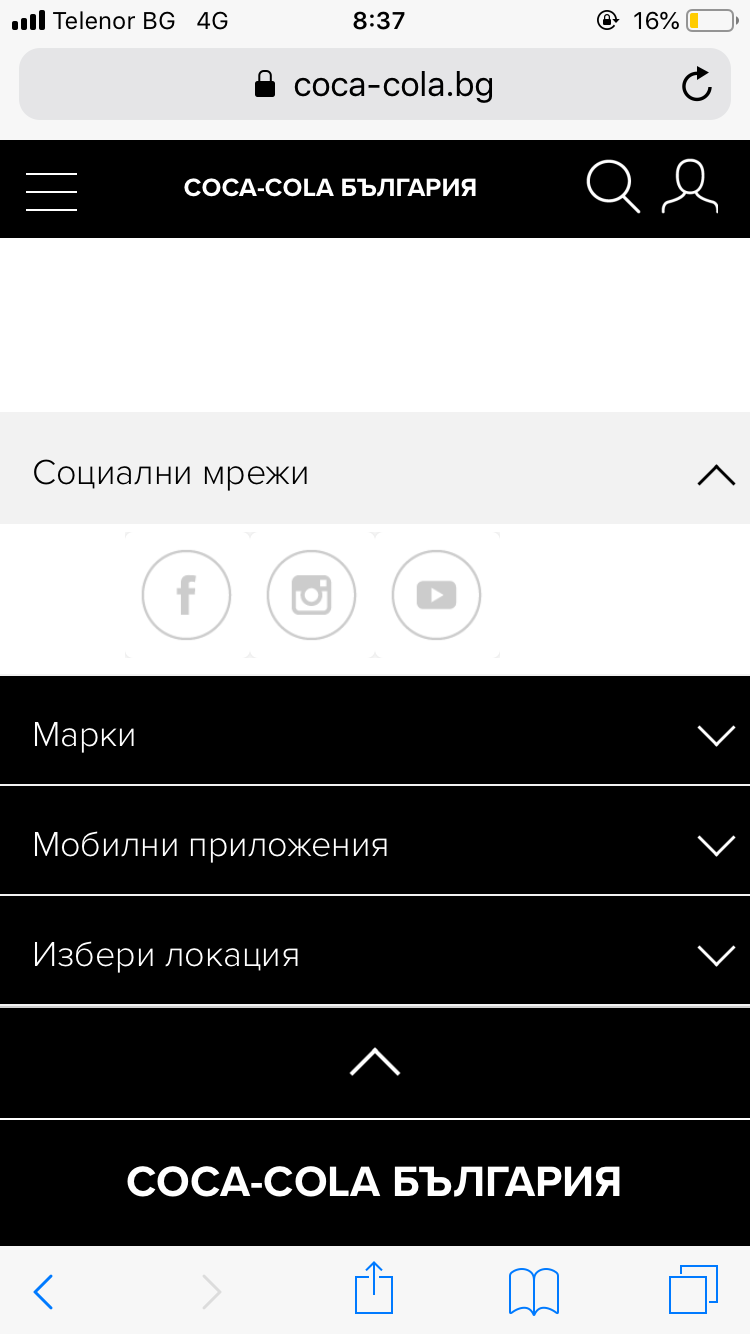Open the Safari share sheet

tap(375, 1289)
